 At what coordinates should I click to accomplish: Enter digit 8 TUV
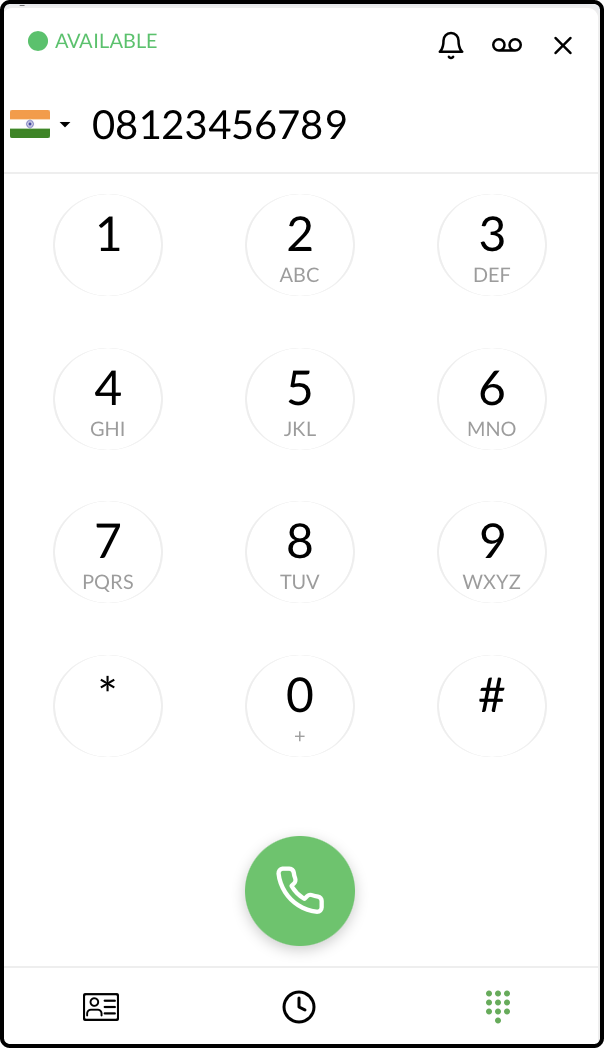point(299,552)
